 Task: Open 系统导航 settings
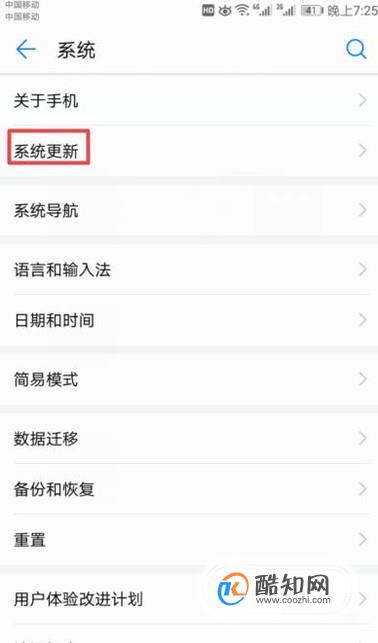(189, 210)
